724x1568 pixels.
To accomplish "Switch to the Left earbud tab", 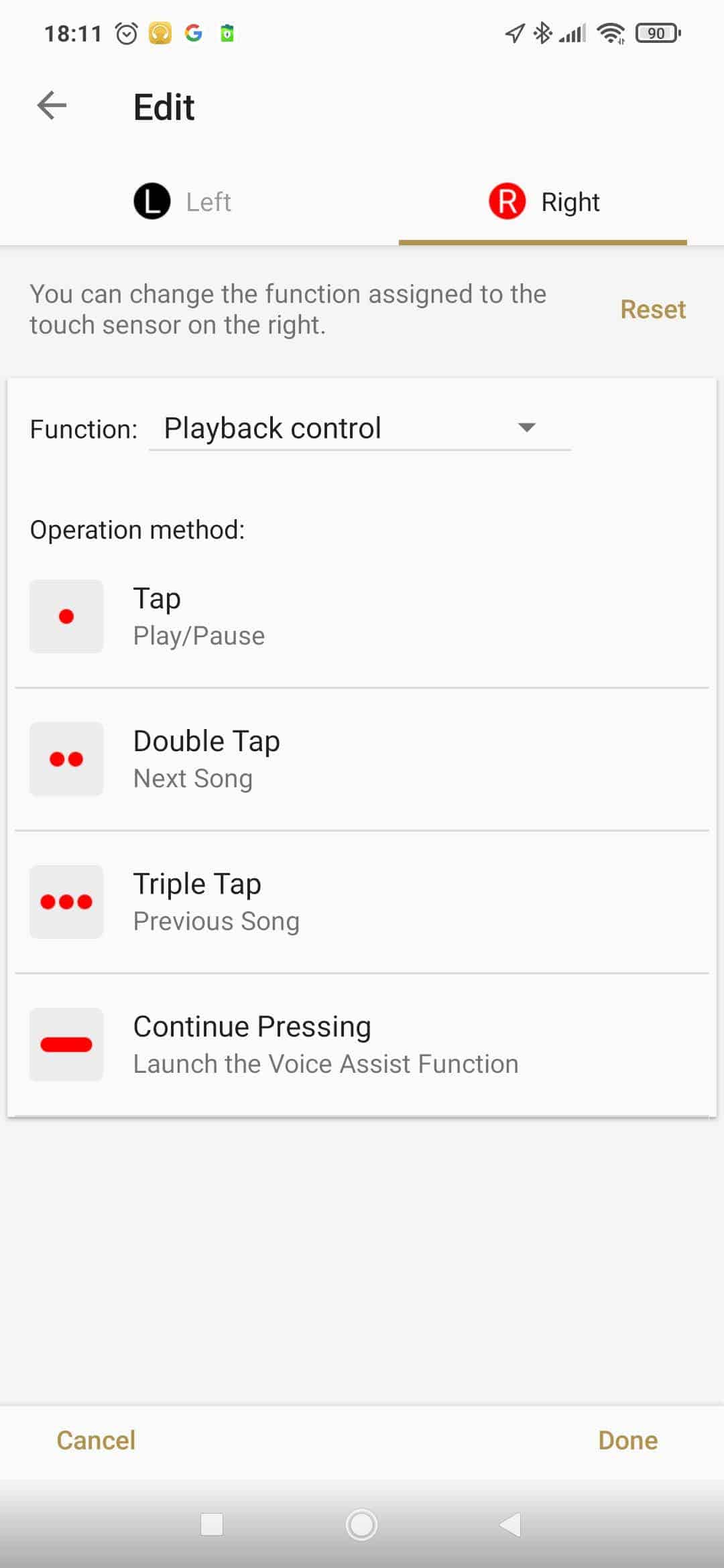I will click(182, 202).
